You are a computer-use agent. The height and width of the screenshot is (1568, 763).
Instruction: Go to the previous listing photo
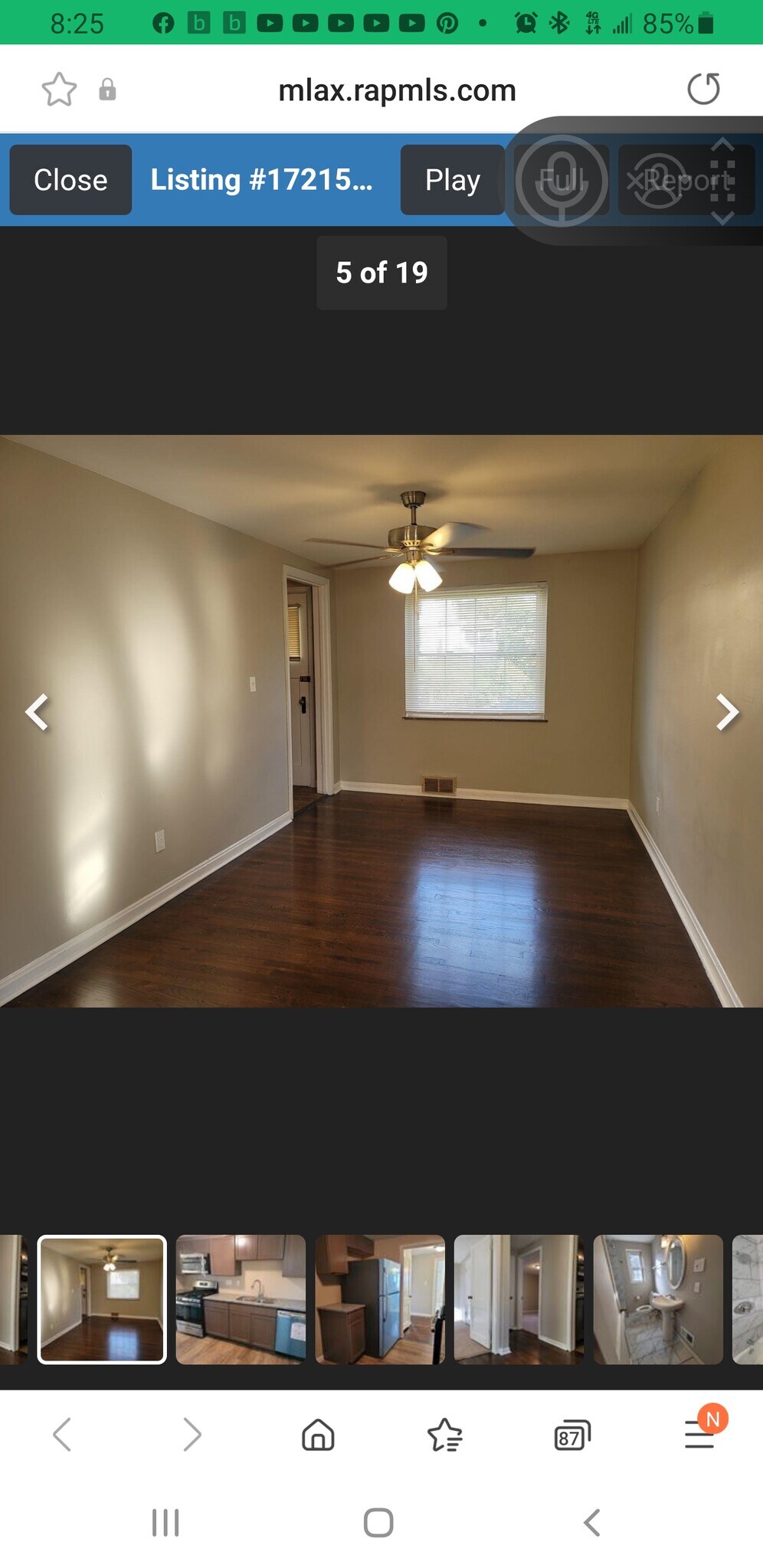(x=37, y=713)
